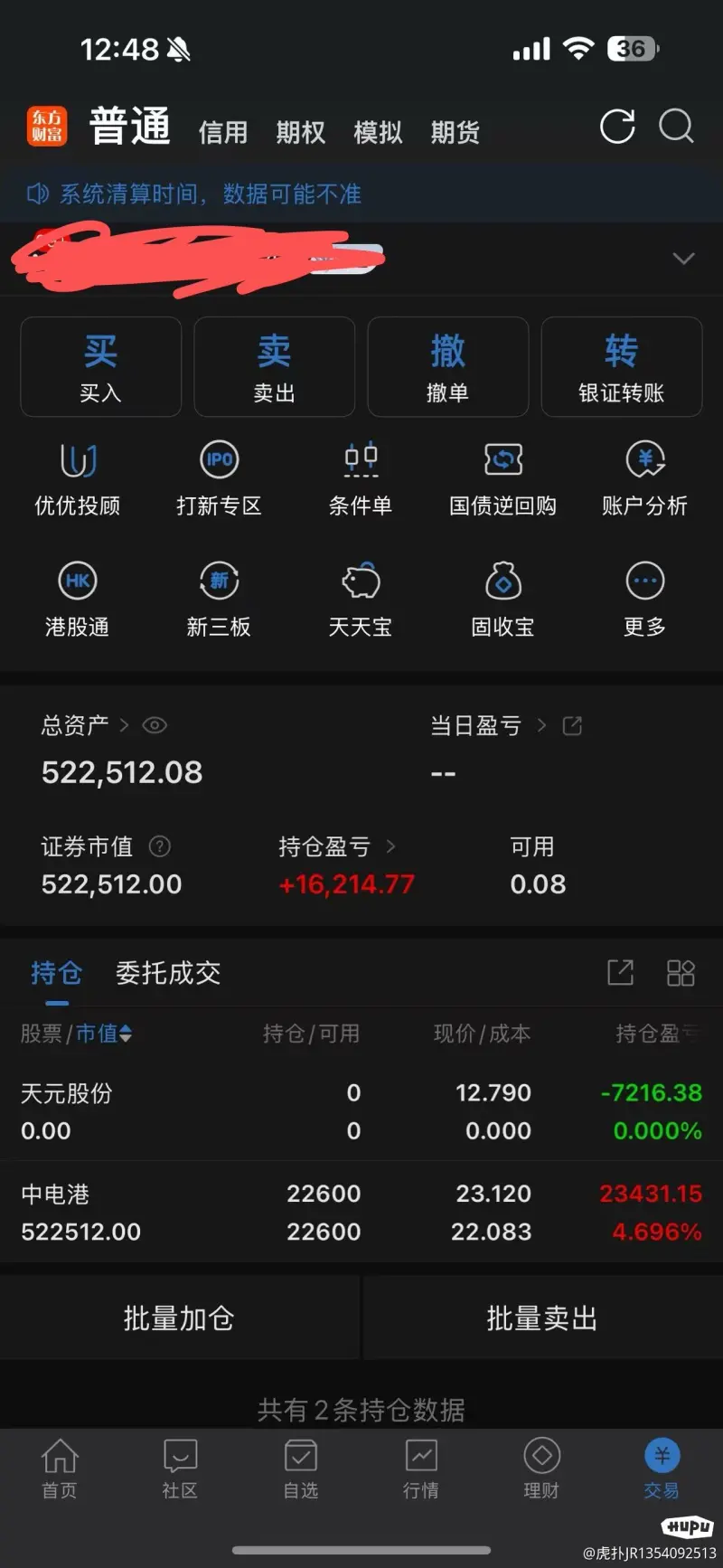
Task: Switch to the 信用 tab
Action: point(223,133)
